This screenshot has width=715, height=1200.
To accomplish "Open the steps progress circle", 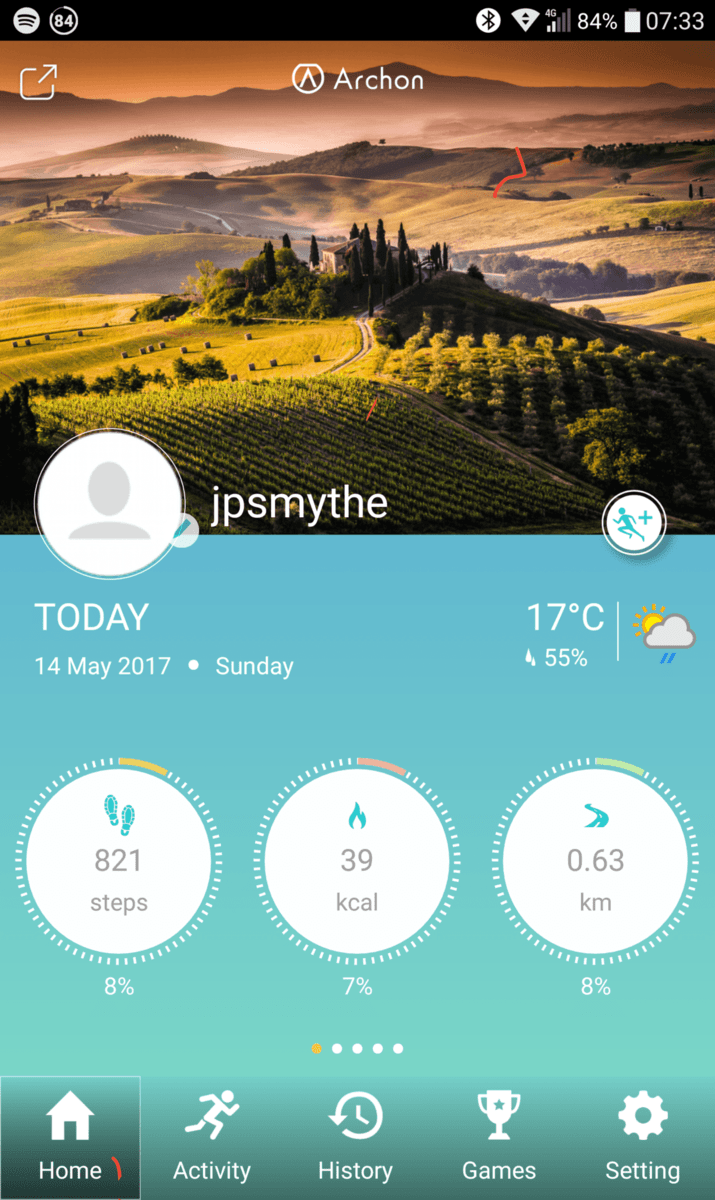I will pos(119,862).
